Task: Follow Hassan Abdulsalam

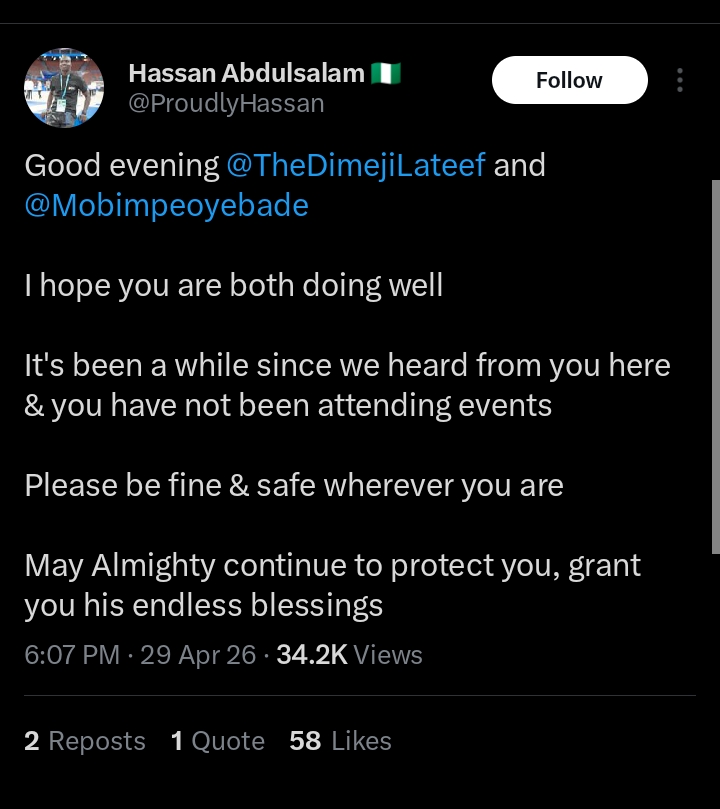Action: [x=569, y=80]
